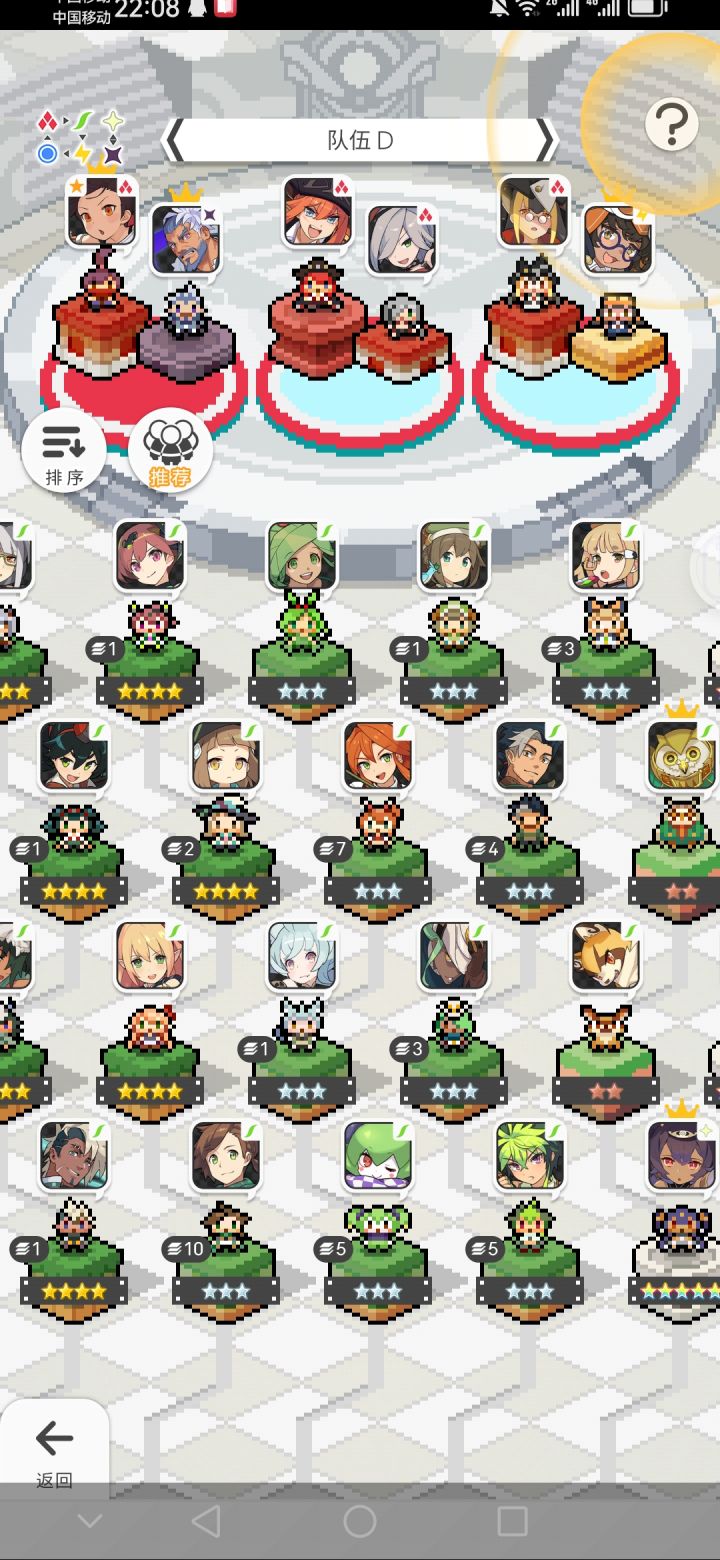Switch to the next team with the right arrow

[544, 141]
